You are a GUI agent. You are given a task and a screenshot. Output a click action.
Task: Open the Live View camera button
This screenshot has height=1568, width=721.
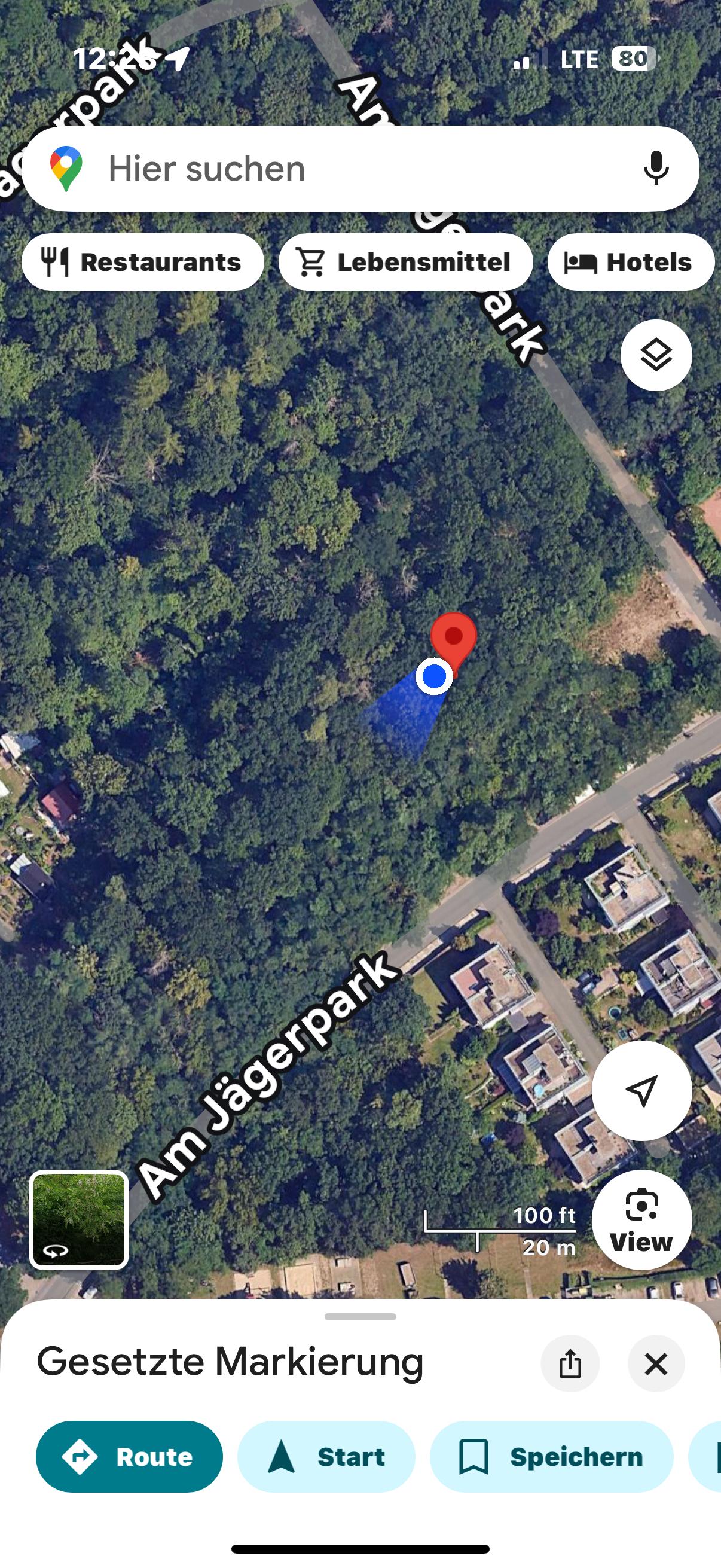coord(642,1219)
